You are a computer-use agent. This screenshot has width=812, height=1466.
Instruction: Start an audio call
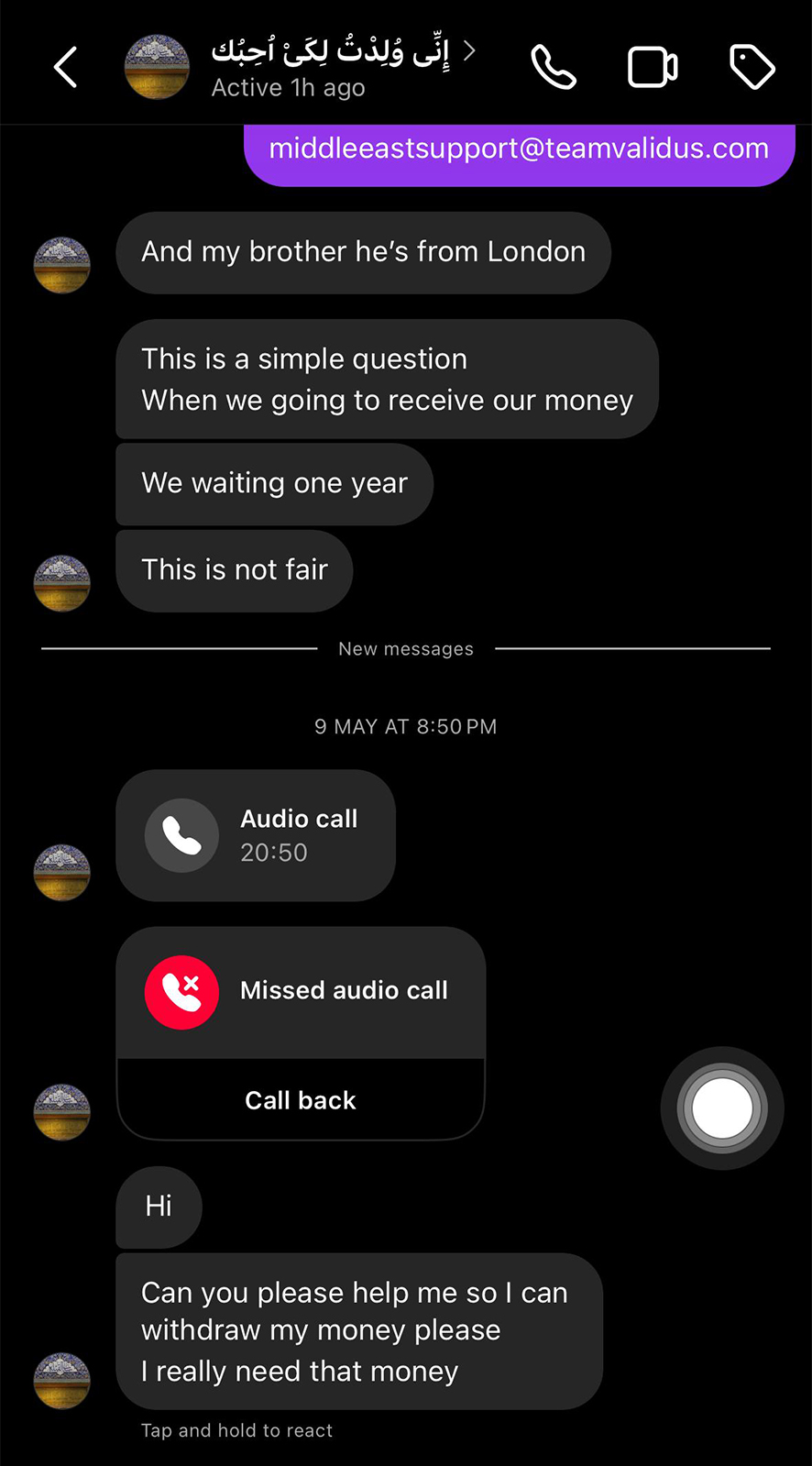[554, 67]
